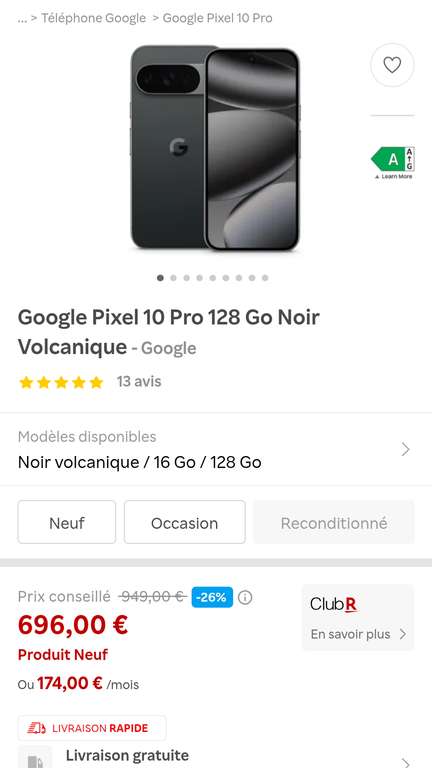Select the Reconditionné condition
This screenshot has height=768, width=432.
(334, 522)
